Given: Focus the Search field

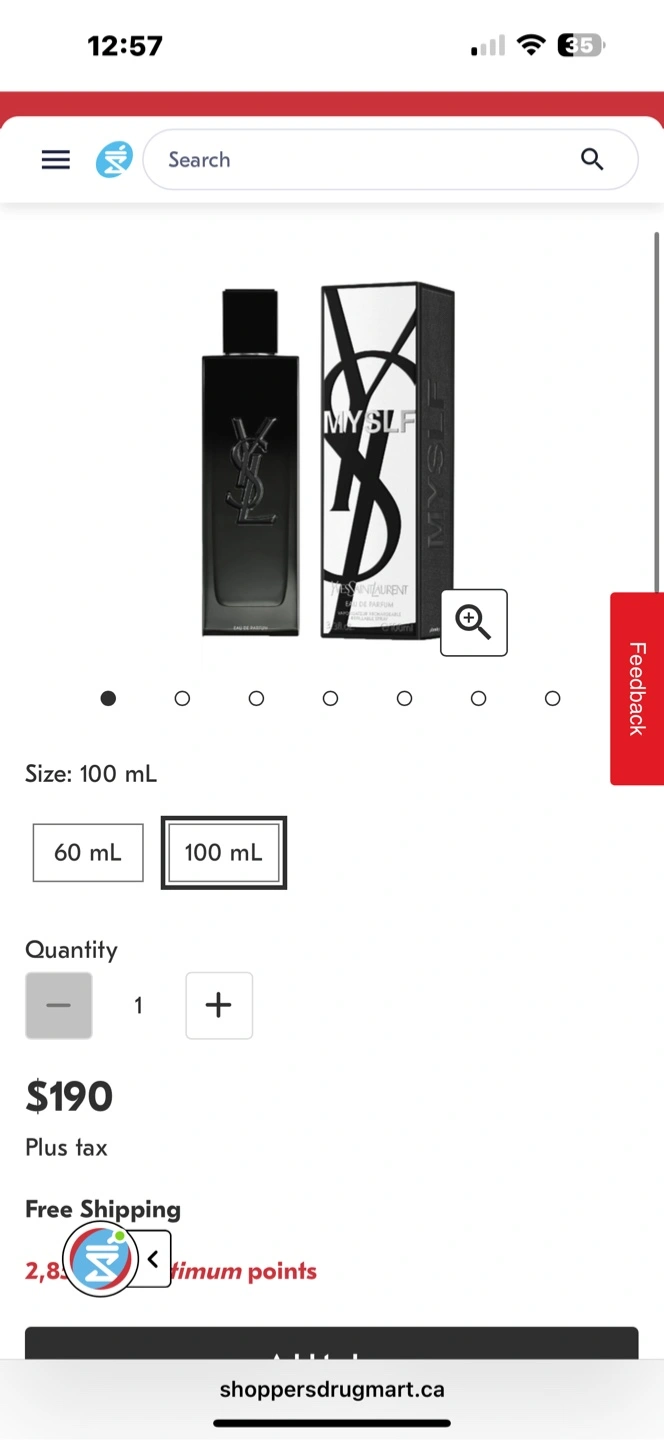Looking at the screenshot, I should coord(360,160).
